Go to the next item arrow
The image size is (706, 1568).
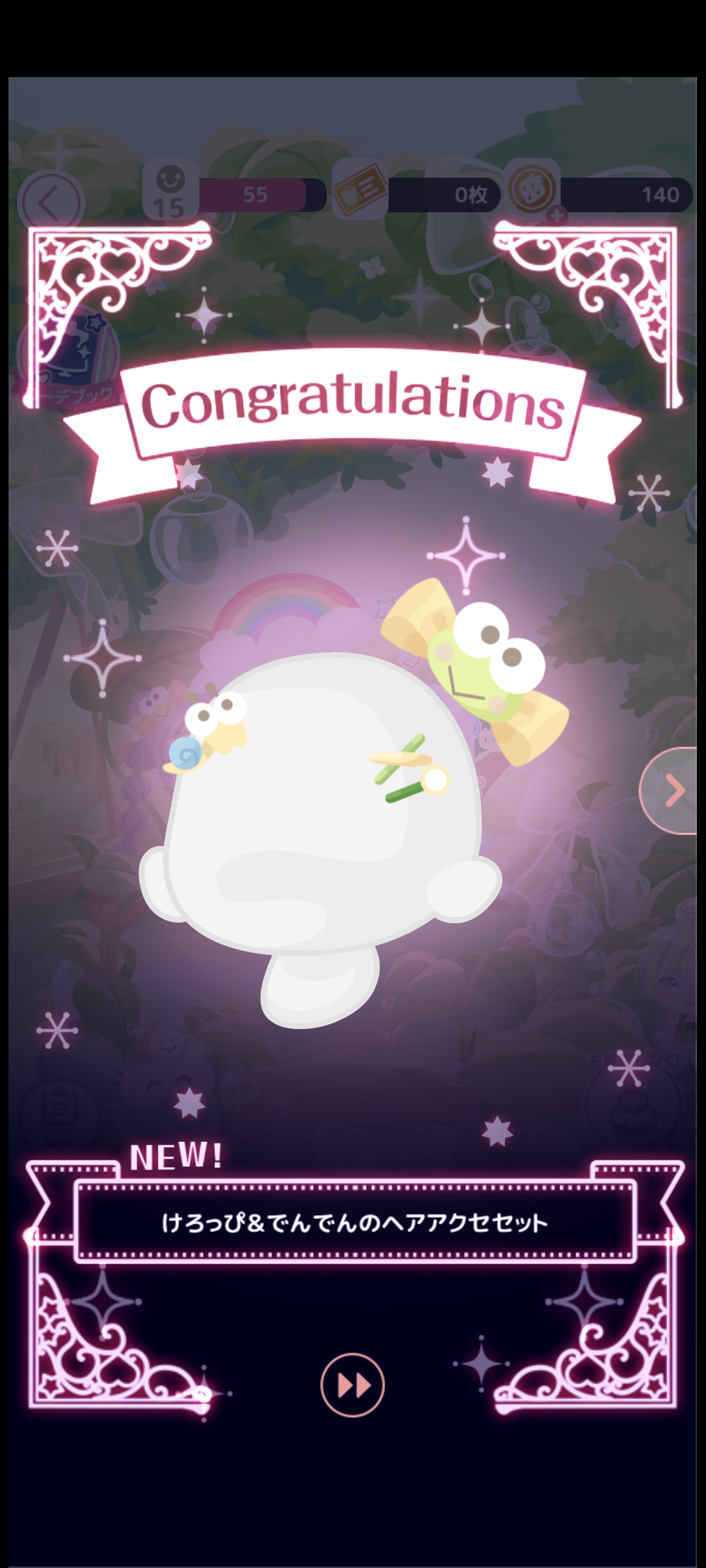[669, 791]
